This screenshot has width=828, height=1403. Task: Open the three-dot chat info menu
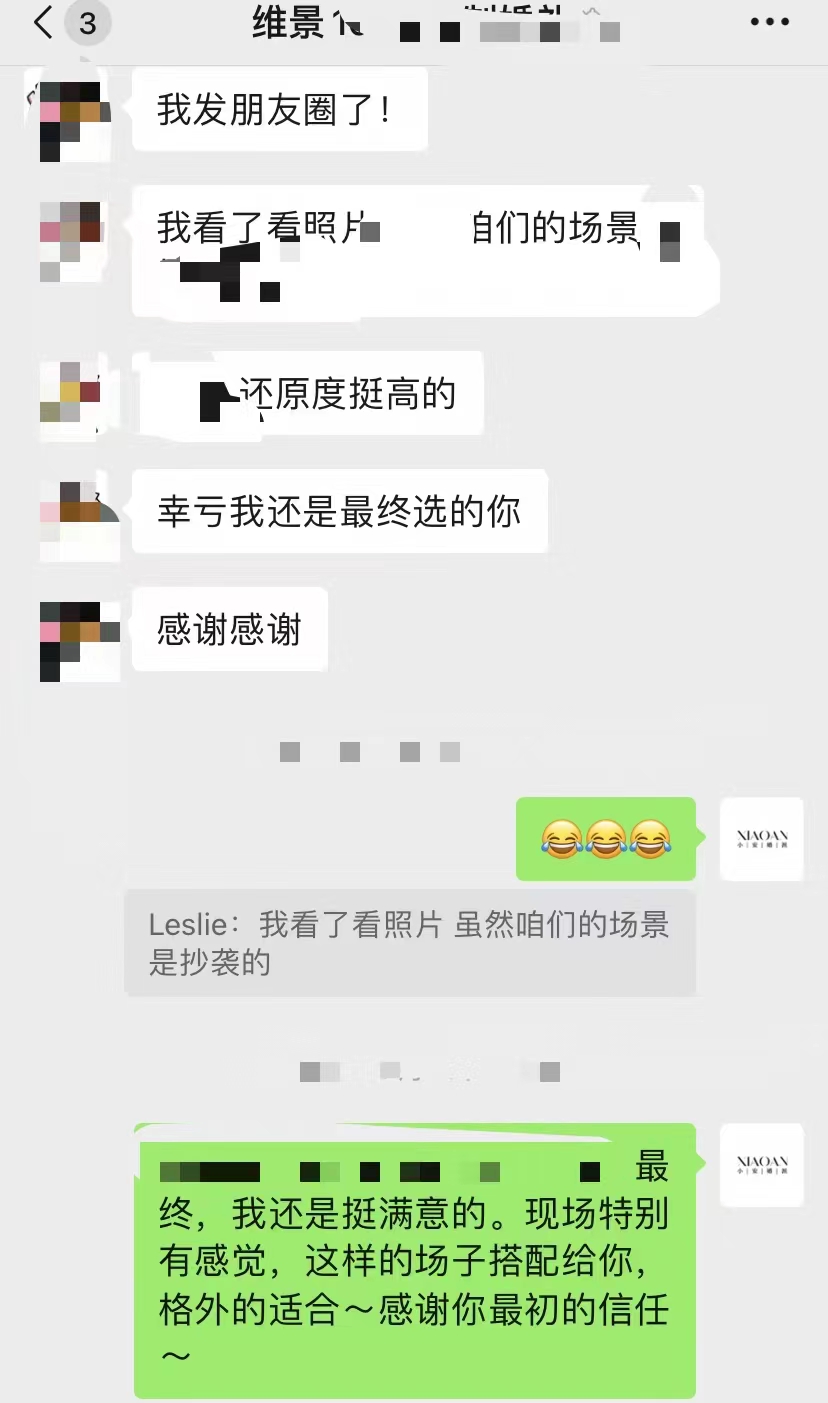coord(769,22)
